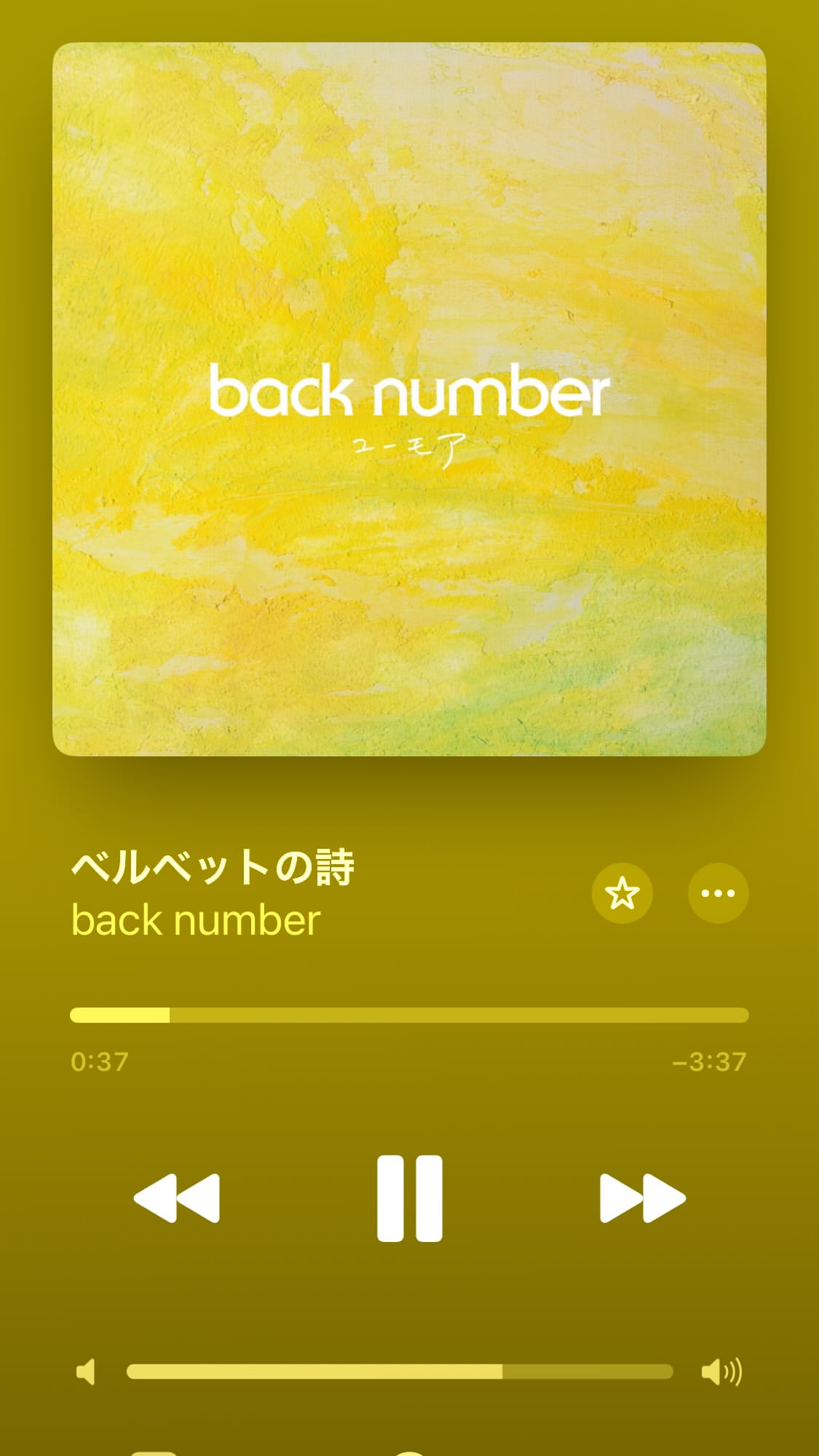
Task: Tap the volume slider to change level
Action: (x=399, y=1372)
